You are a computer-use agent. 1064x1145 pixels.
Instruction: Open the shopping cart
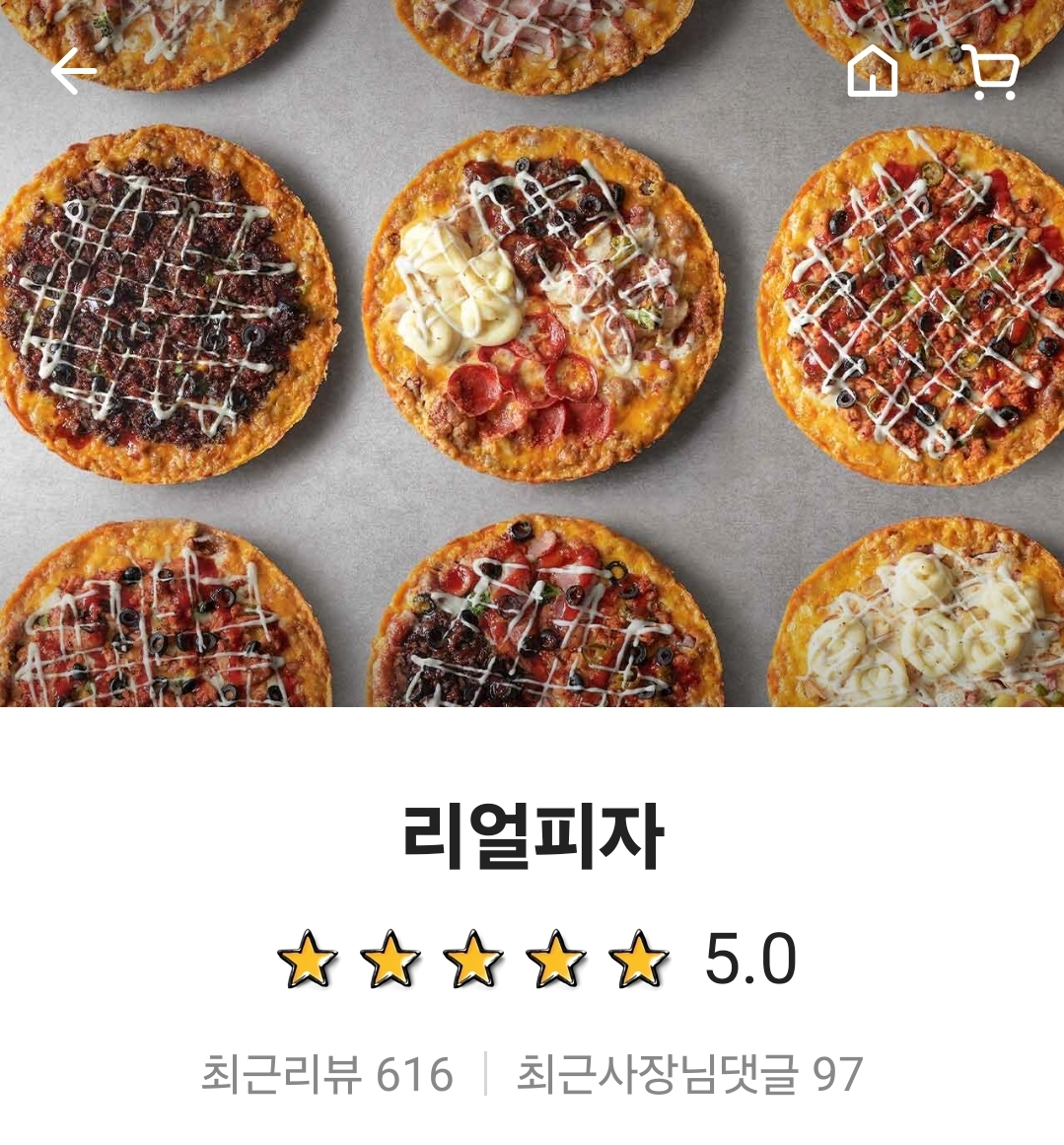[990, 73]
